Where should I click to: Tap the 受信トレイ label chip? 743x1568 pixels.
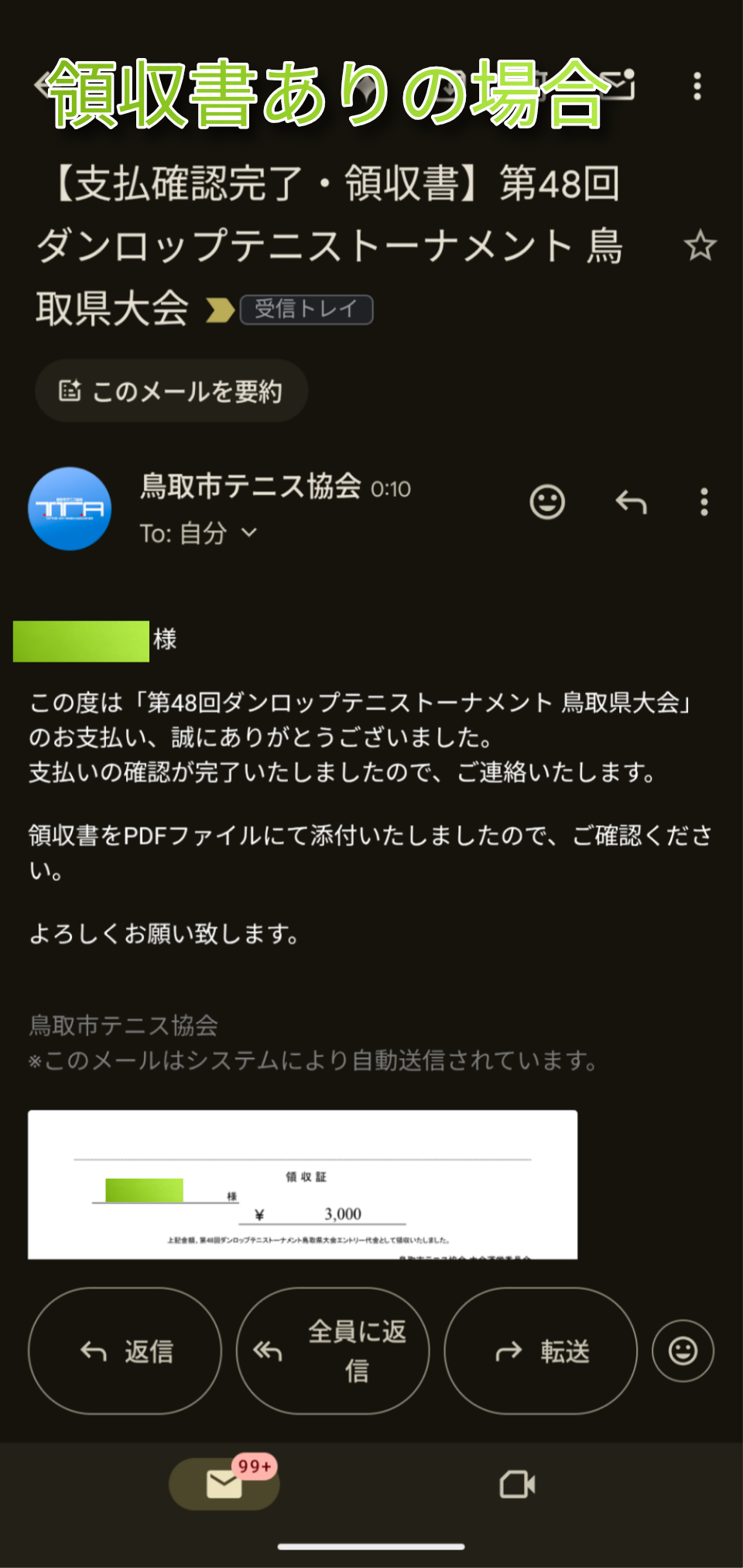click(306, 310)
